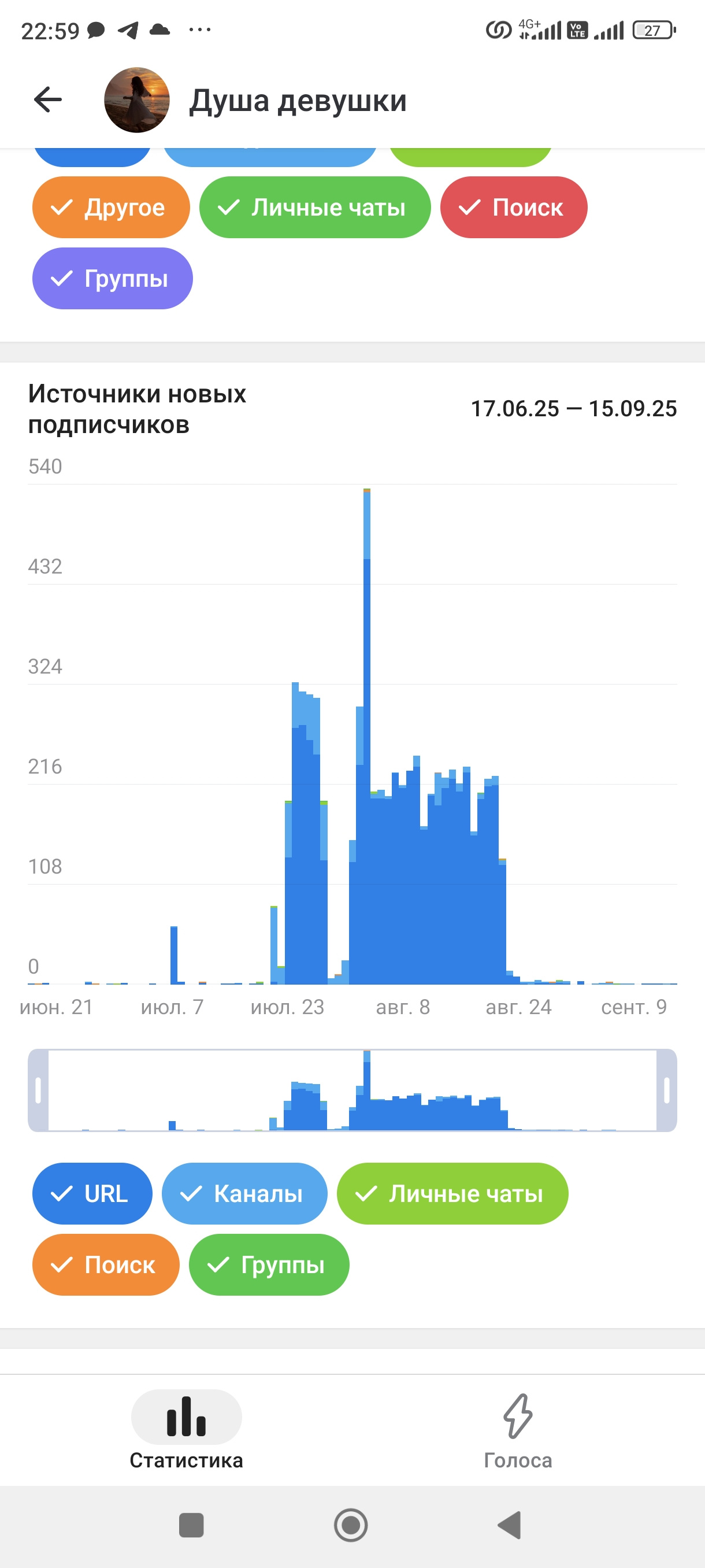705x1568 pixels.
Task: Uncheck the Каналы source chip
Action: click(244, 1194)
